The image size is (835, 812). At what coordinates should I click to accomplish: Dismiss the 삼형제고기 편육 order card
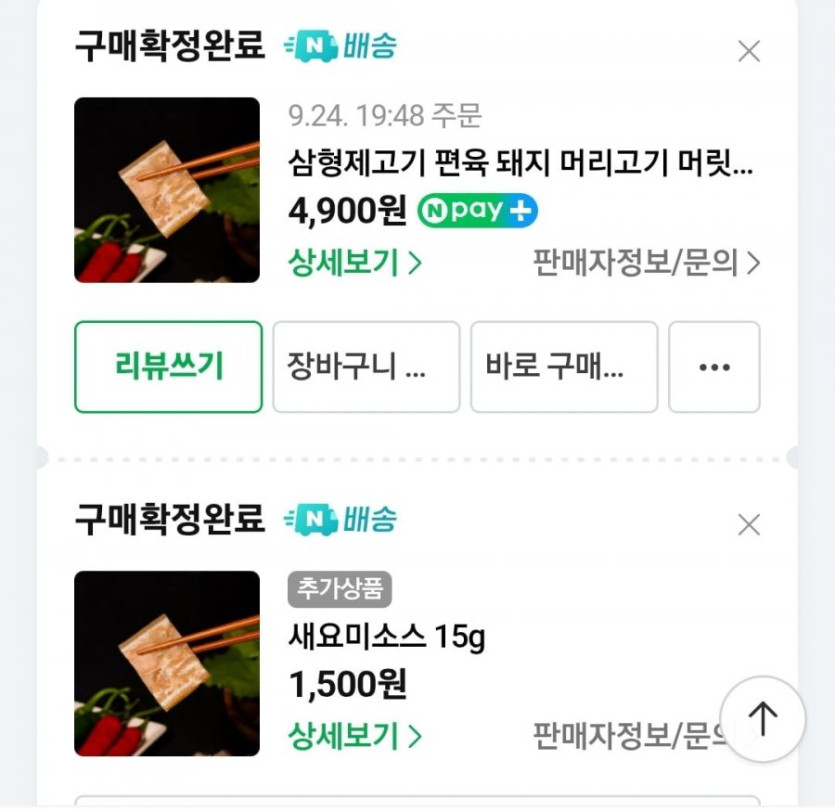point(748,51)
